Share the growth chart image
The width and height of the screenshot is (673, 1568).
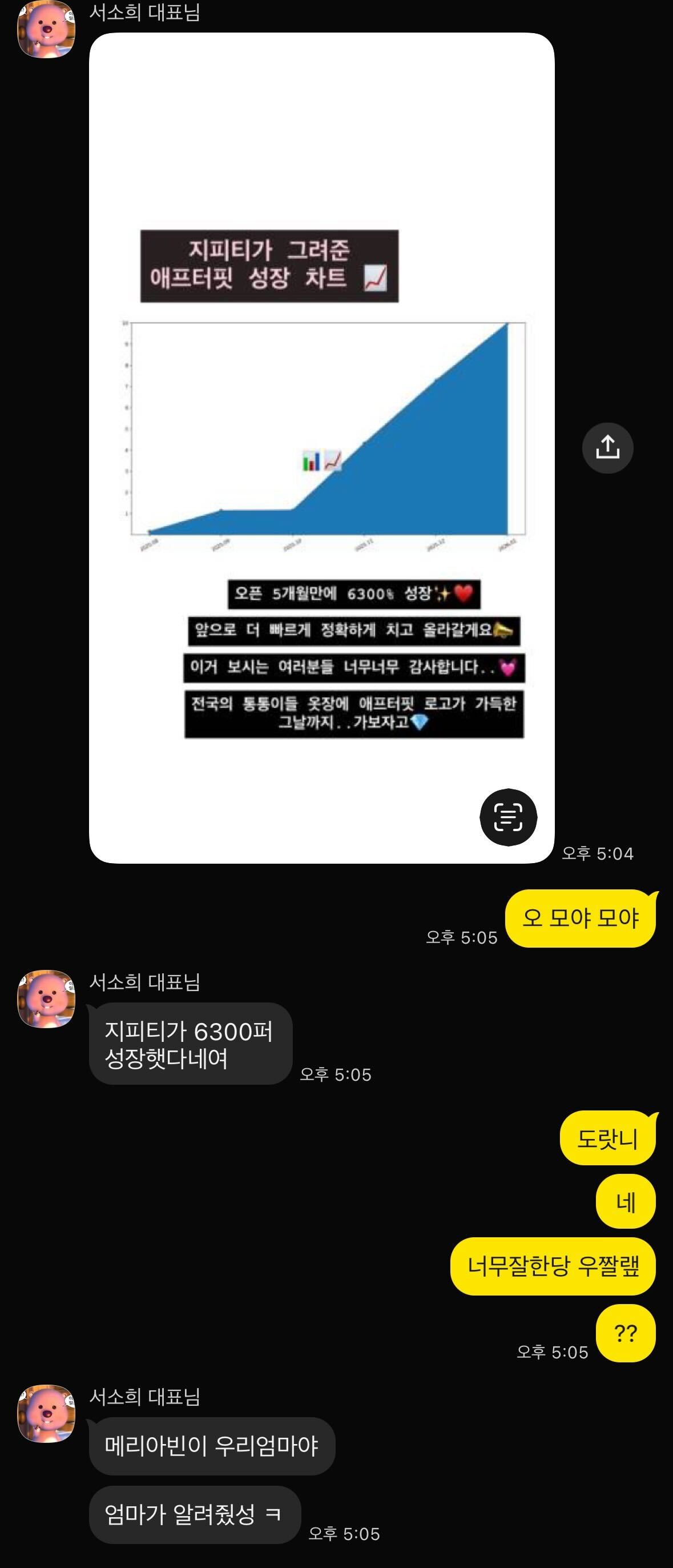tap(607, 448)
